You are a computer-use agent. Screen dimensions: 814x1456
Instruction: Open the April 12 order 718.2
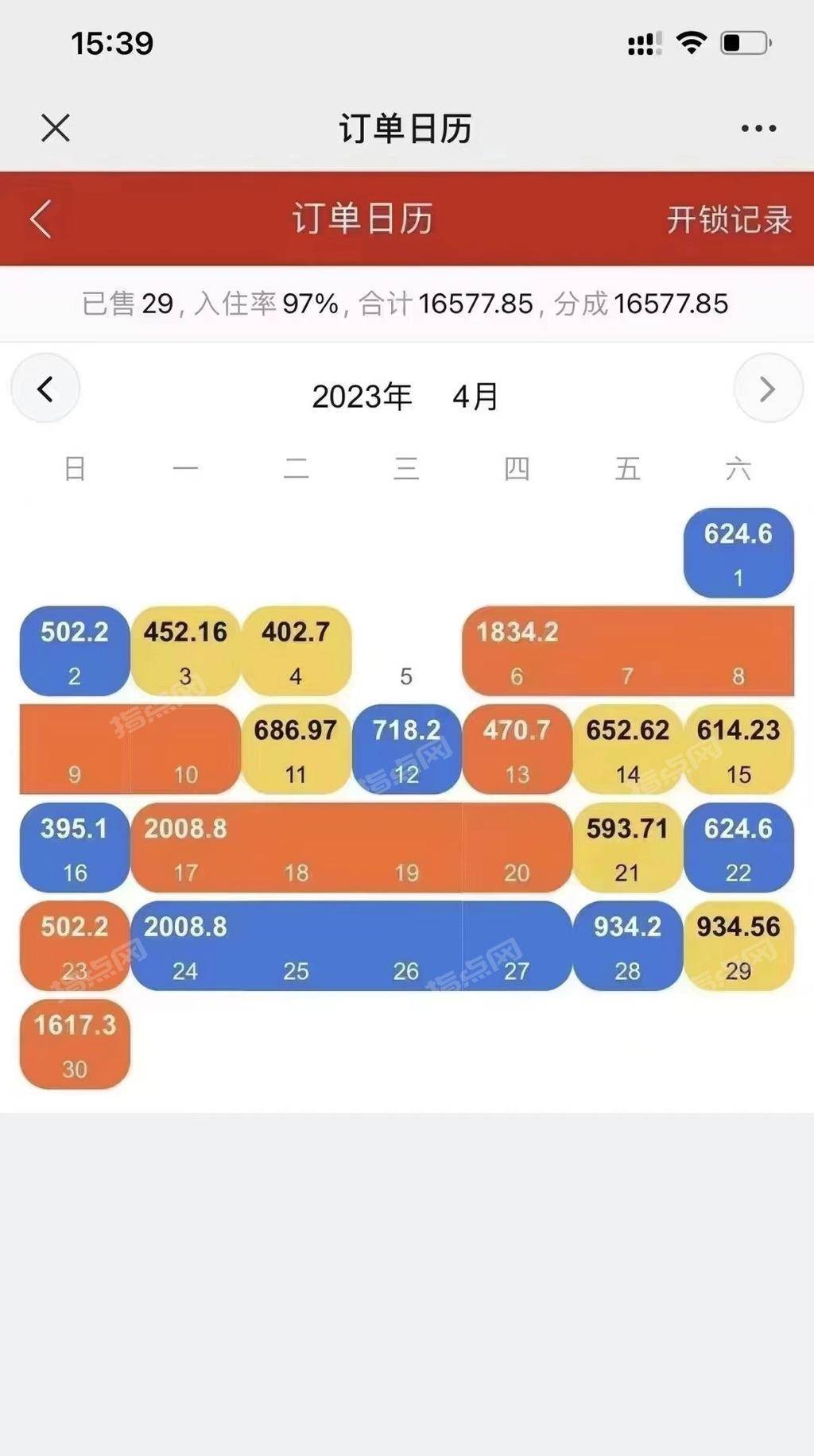coord(406,749)
